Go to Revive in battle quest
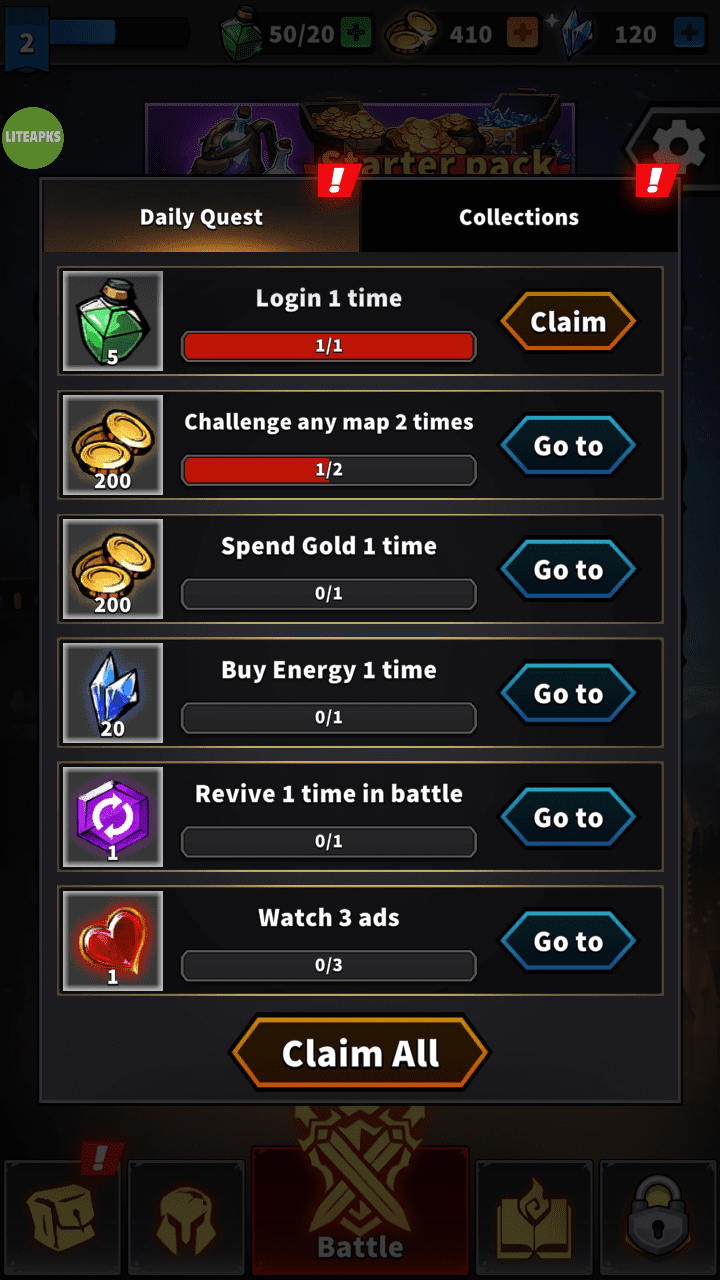This screenshot has width=720, height=1280. click(568, 818)
